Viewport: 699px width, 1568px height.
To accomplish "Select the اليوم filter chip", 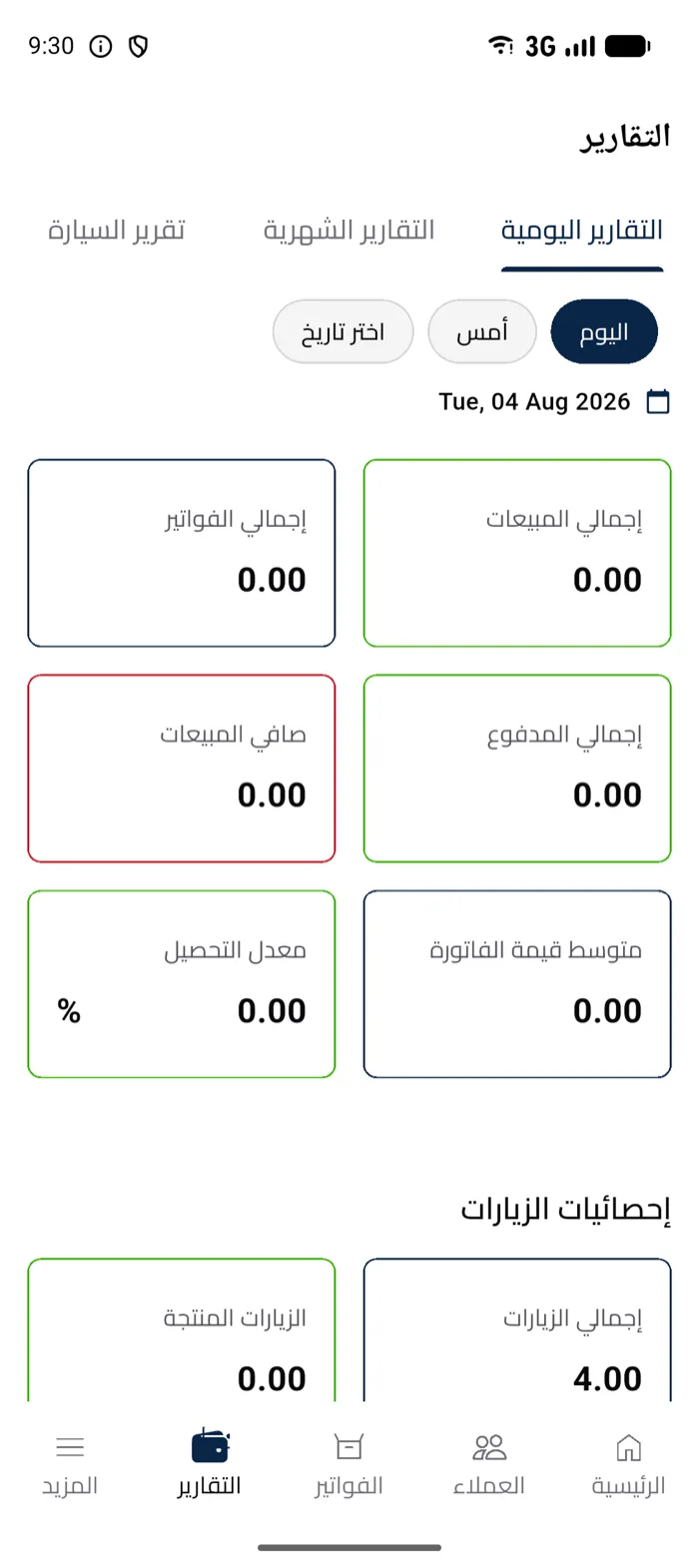I will coord(604,332).
